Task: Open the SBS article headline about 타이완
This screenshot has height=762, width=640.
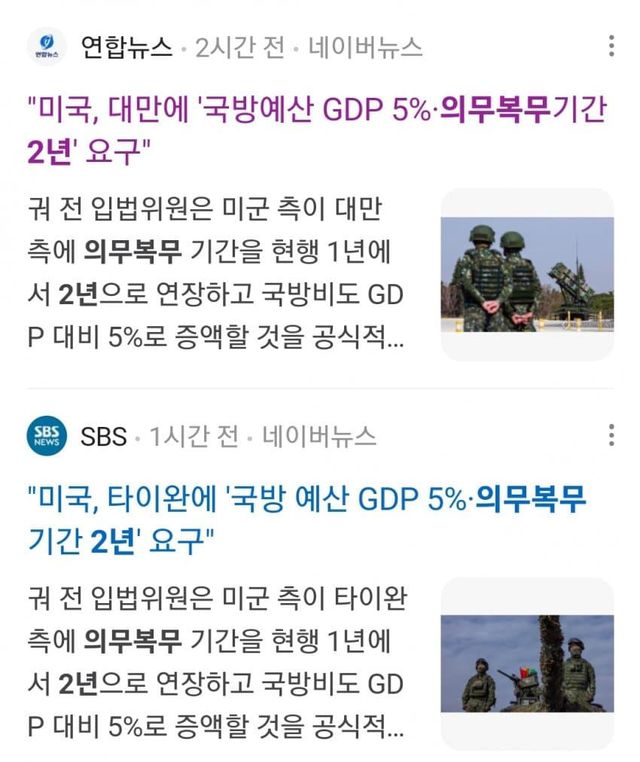Action: click(305, 519)
